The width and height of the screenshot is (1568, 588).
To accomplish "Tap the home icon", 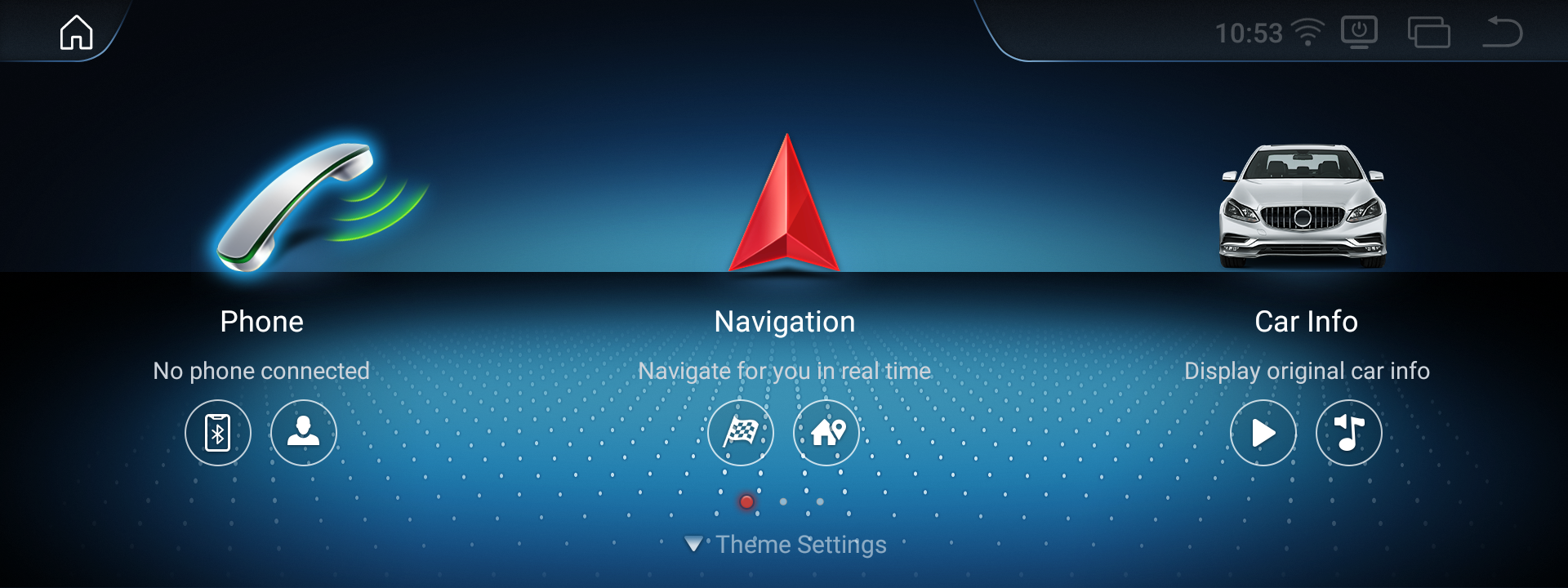I will [76, 33].
